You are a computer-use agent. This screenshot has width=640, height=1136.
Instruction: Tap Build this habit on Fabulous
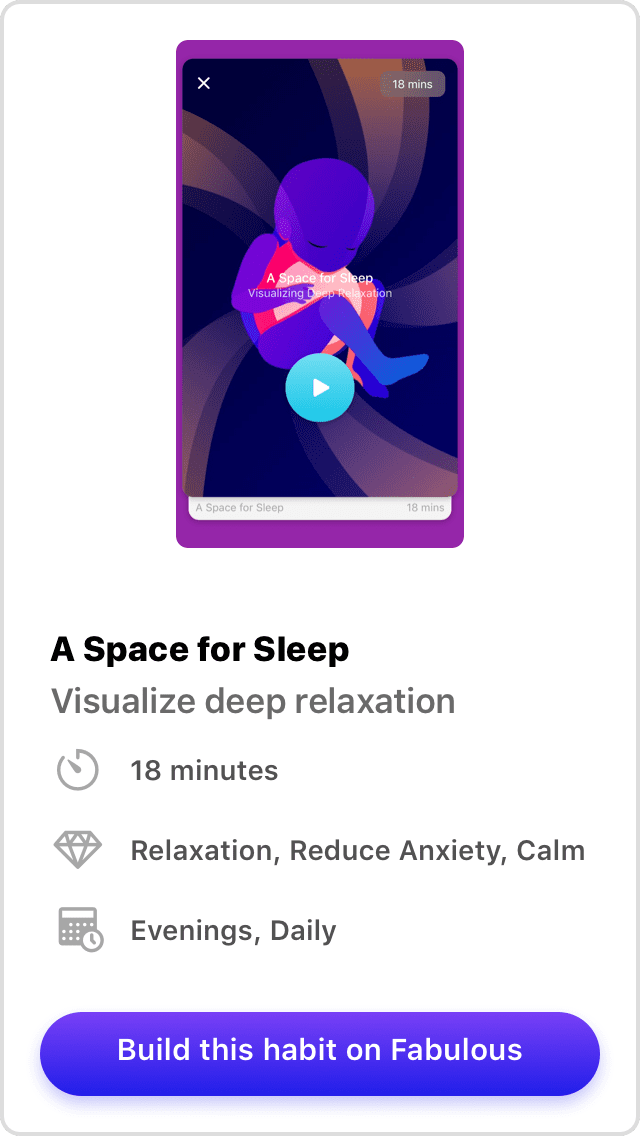[x=320, y=1053]
